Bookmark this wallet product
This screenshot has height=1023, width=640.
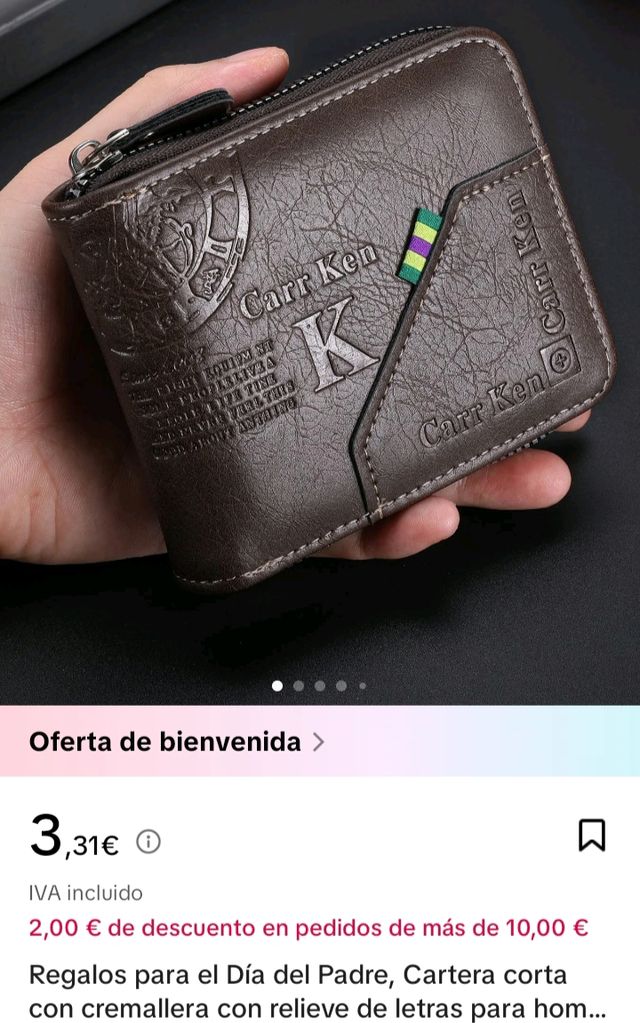(592, 835)
